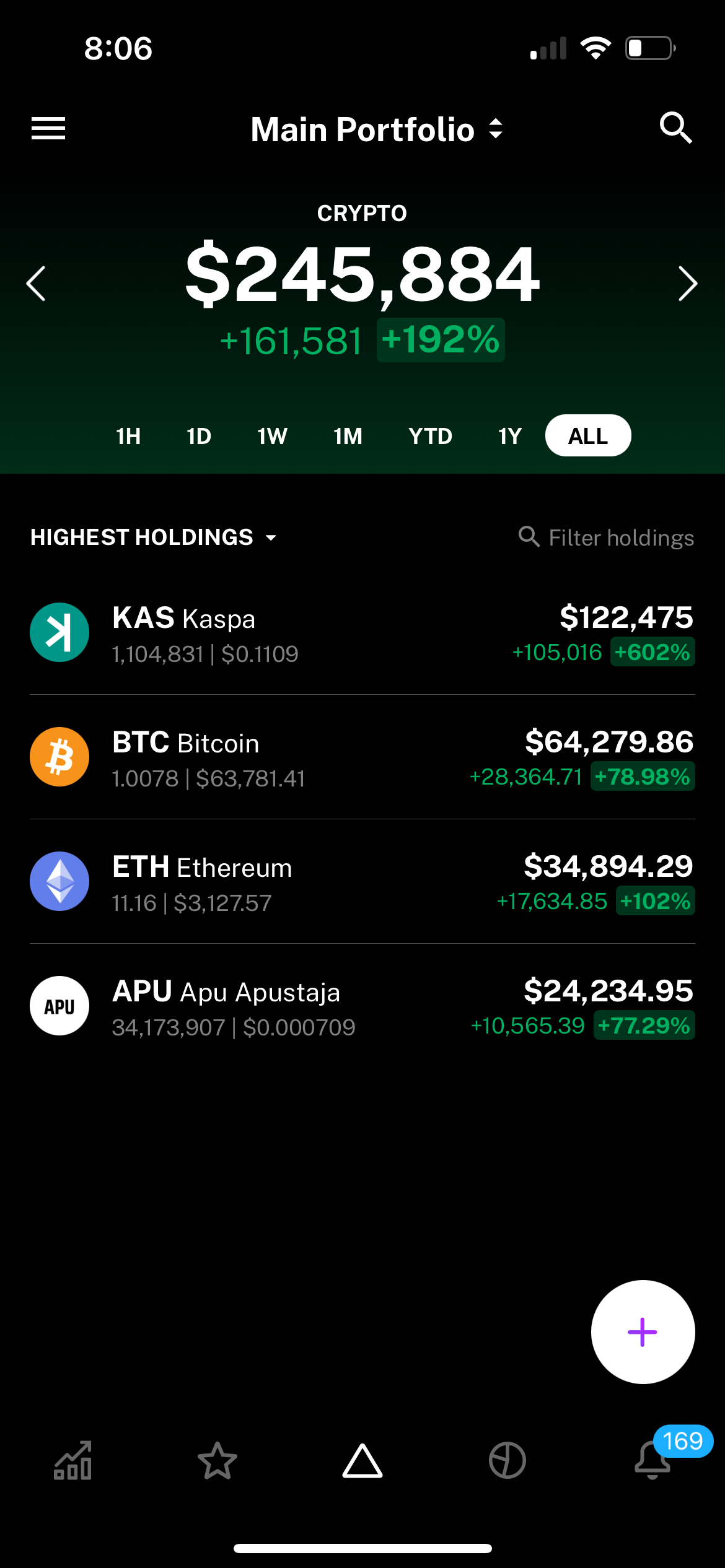Image resolution: width=725 pixels, height=1568 pixels.
Task: Switch to the watchlist star tab
Action: [x=217, y=1461]
